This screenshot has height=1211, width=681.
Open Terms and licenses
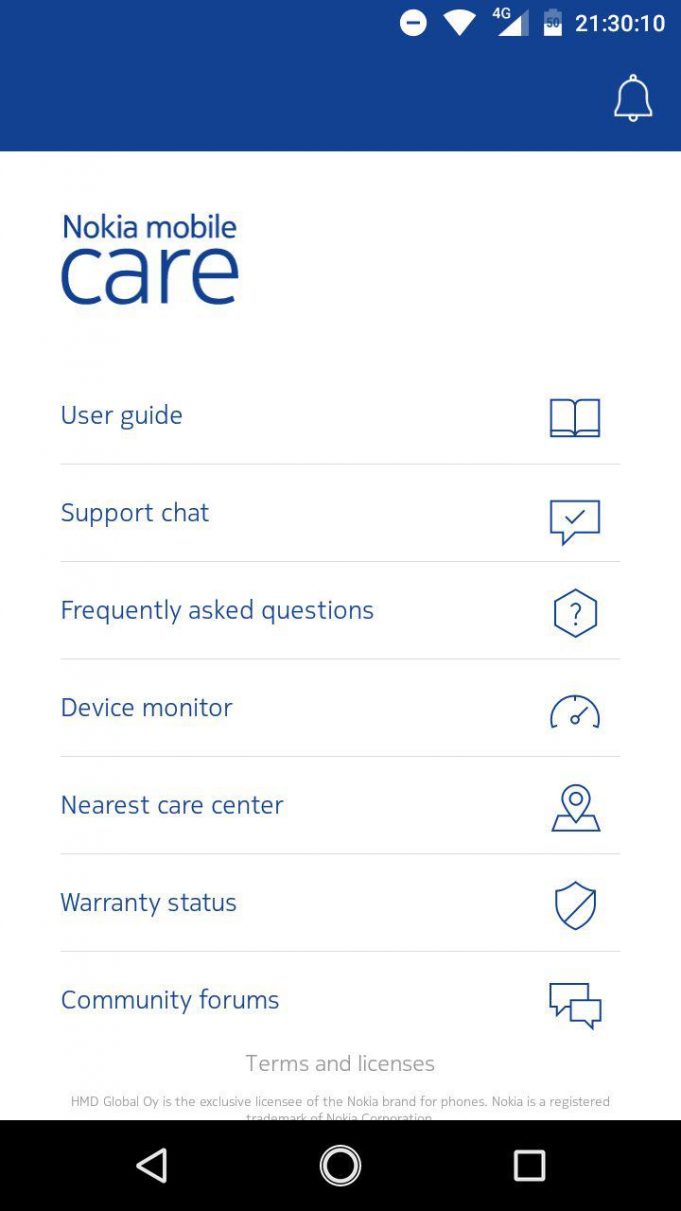coord(340,1063)
